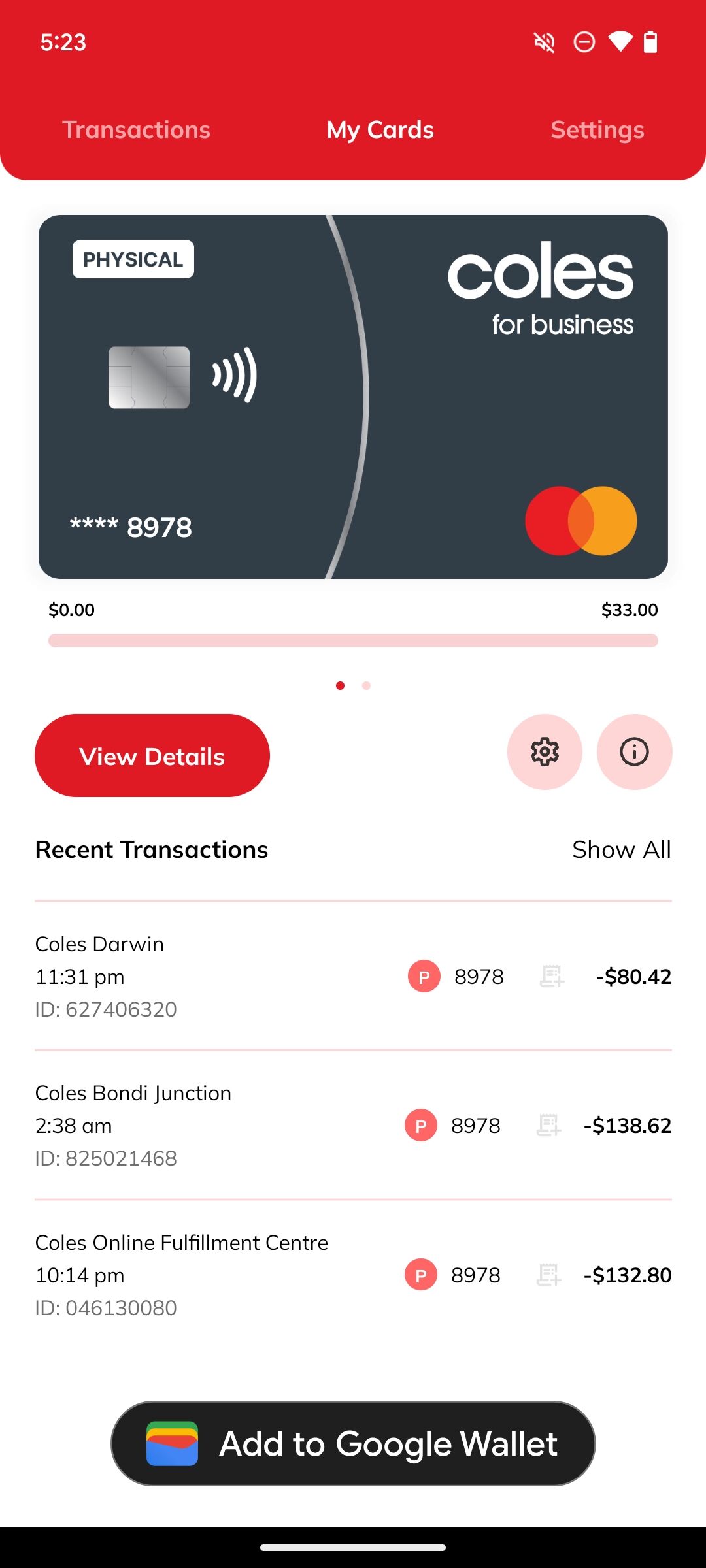Tap View Details for the card
706x1568 pixels.
[x=152, y=756]
